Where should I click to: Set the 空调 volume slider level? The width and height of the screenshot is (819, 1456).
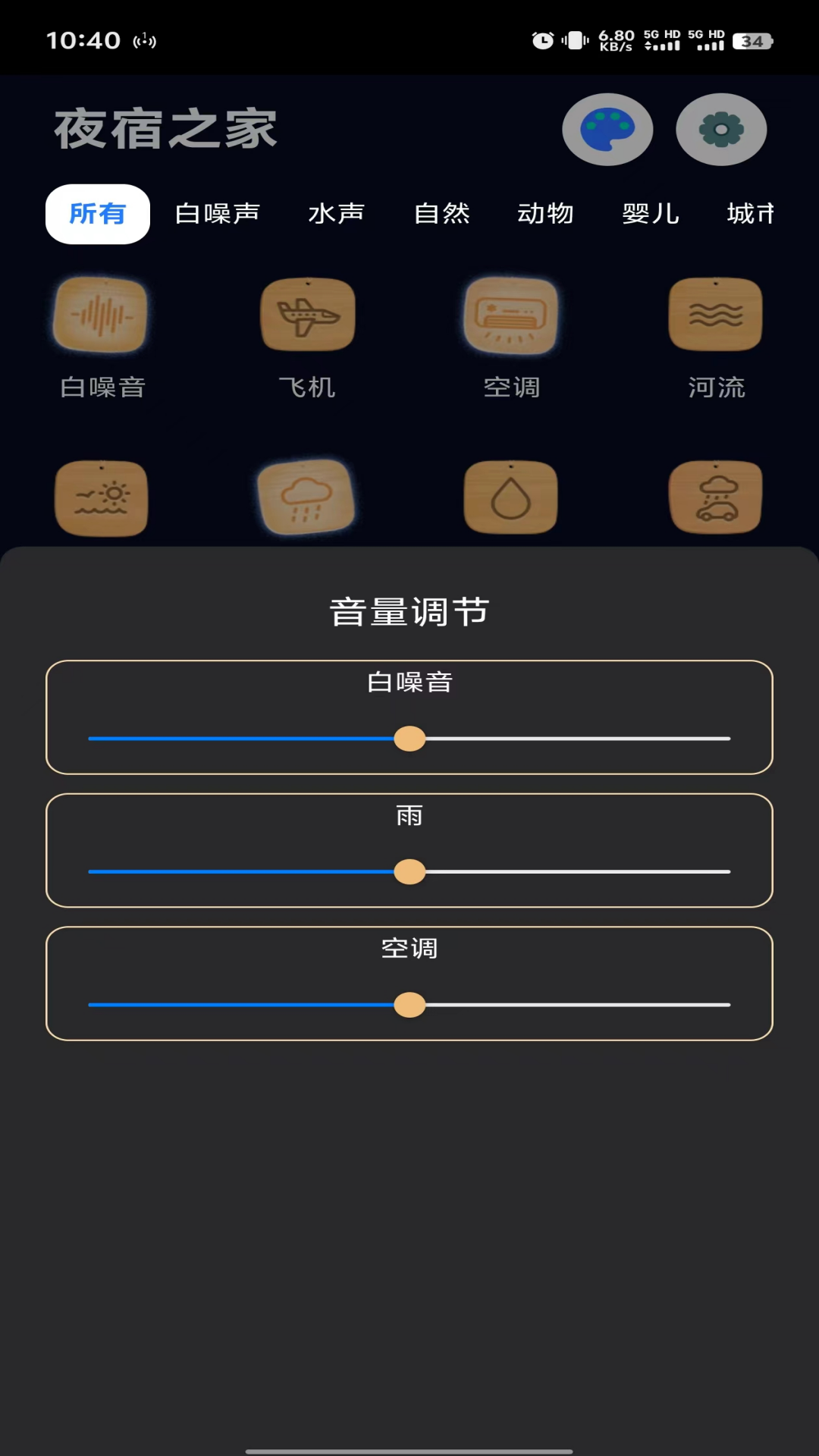[x=409, y=1005]
